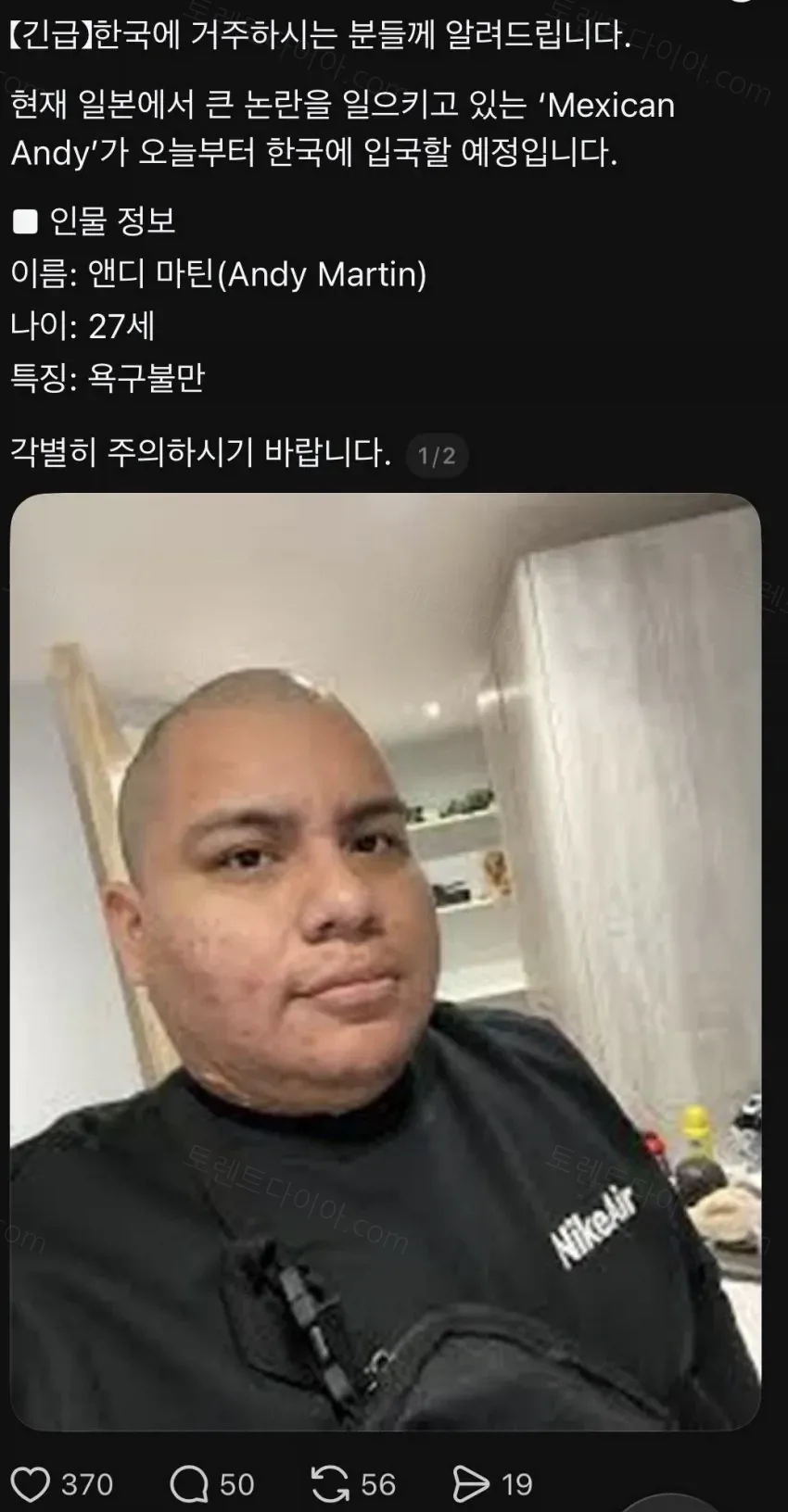
Task: Like the post with the heart icon
Action: [x=31, y=1483]
